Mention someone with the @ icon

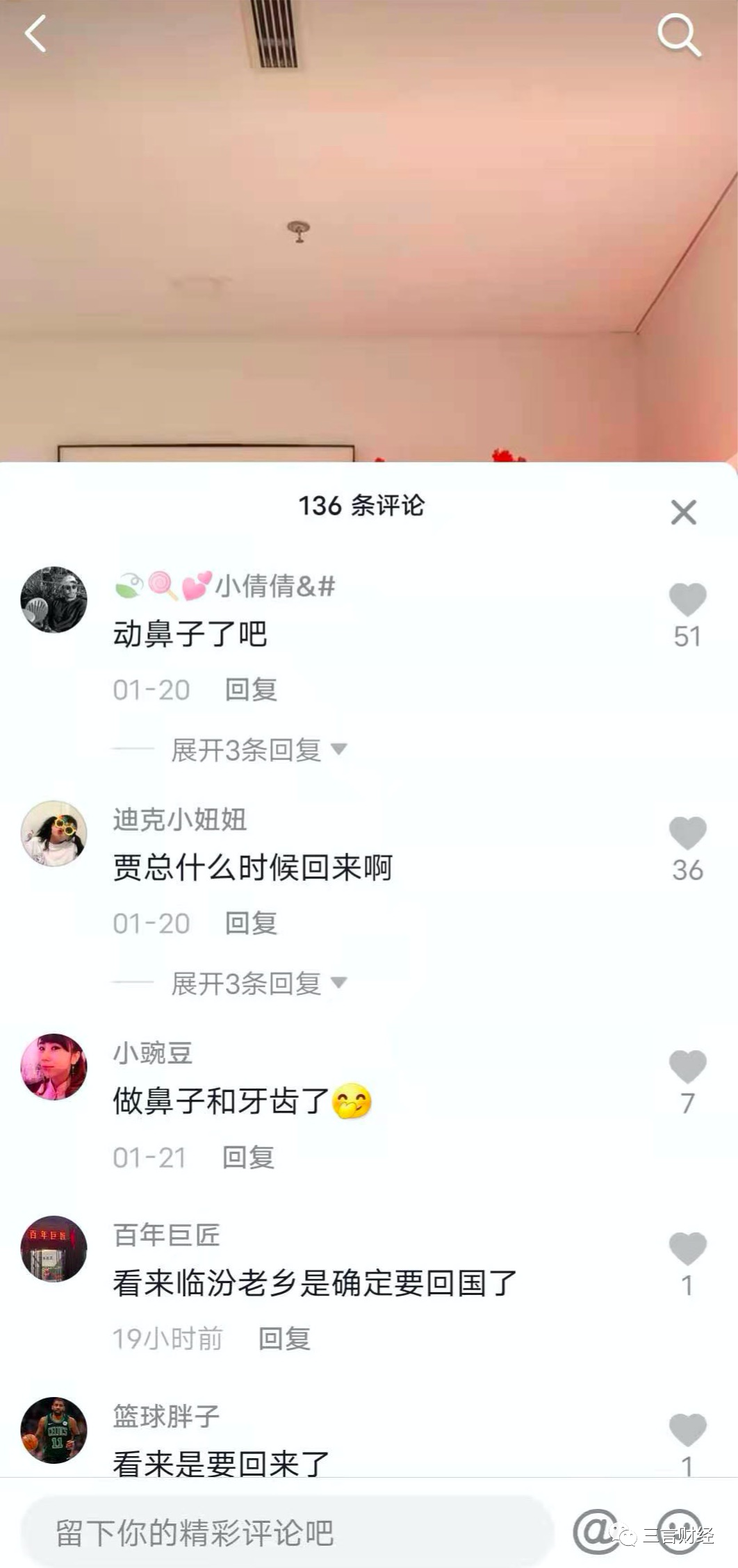pos(596,1531)
